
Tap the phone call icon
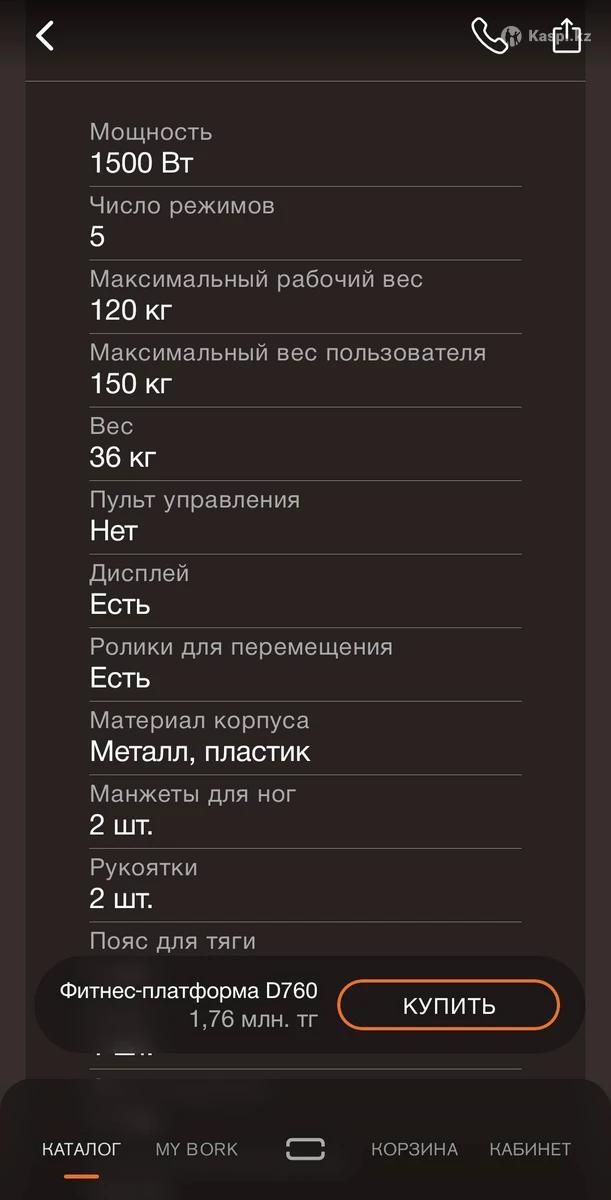click(488, 36)
